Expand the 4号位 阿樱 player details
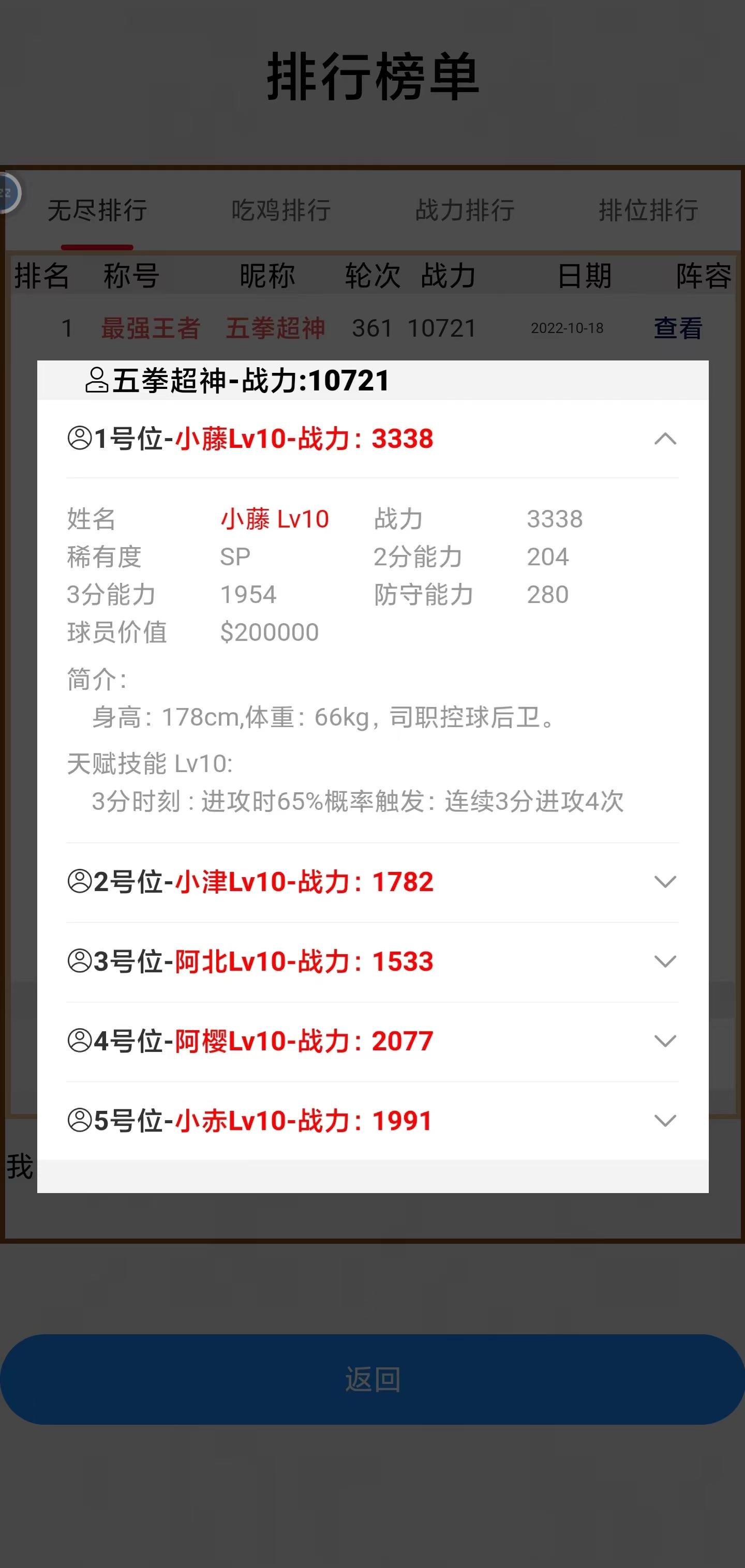The height and width of the screenshot is (1568, 745). [665, 1041]
